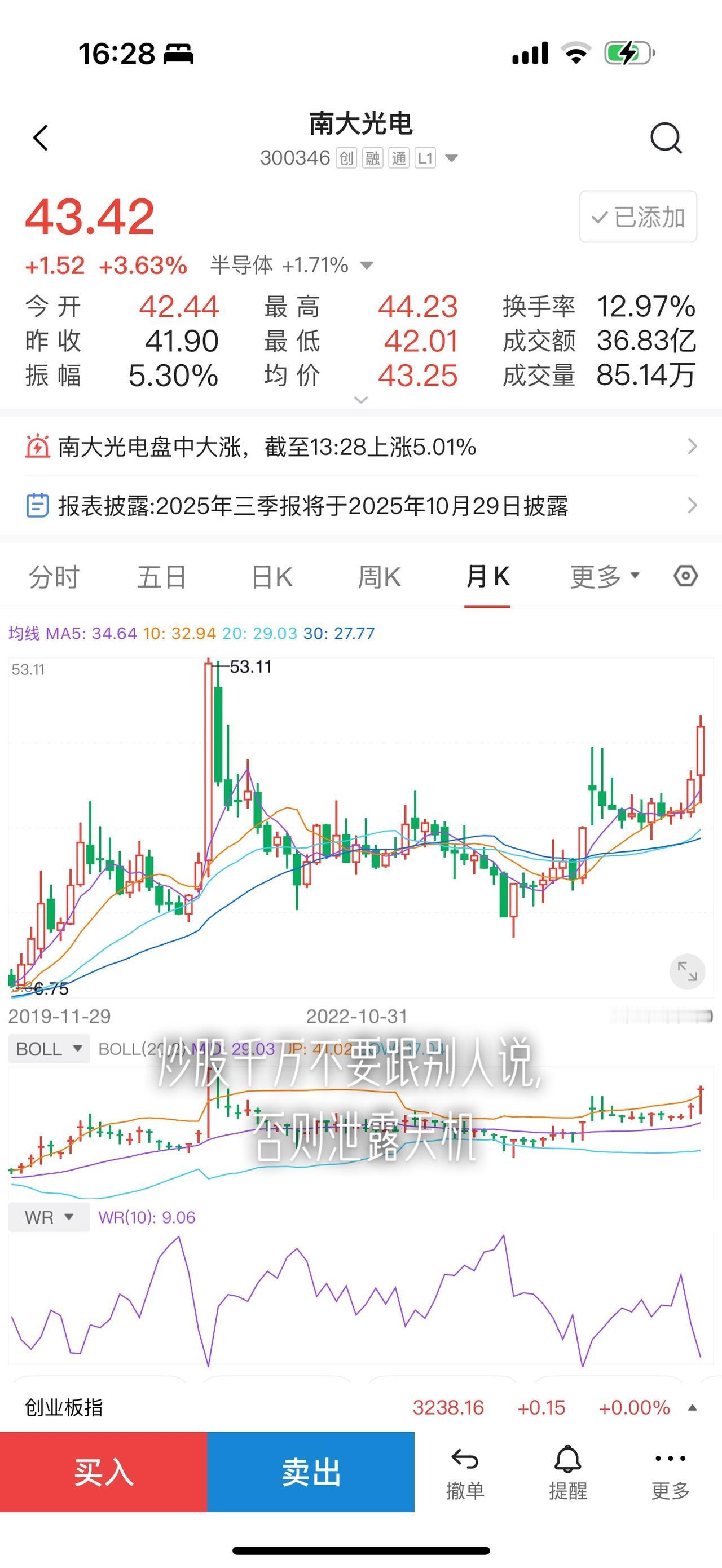Viewport: 722px width, 1568px height.
Task: Open the earnings disclosure calendar icon
Action: (x=37, y=506)
